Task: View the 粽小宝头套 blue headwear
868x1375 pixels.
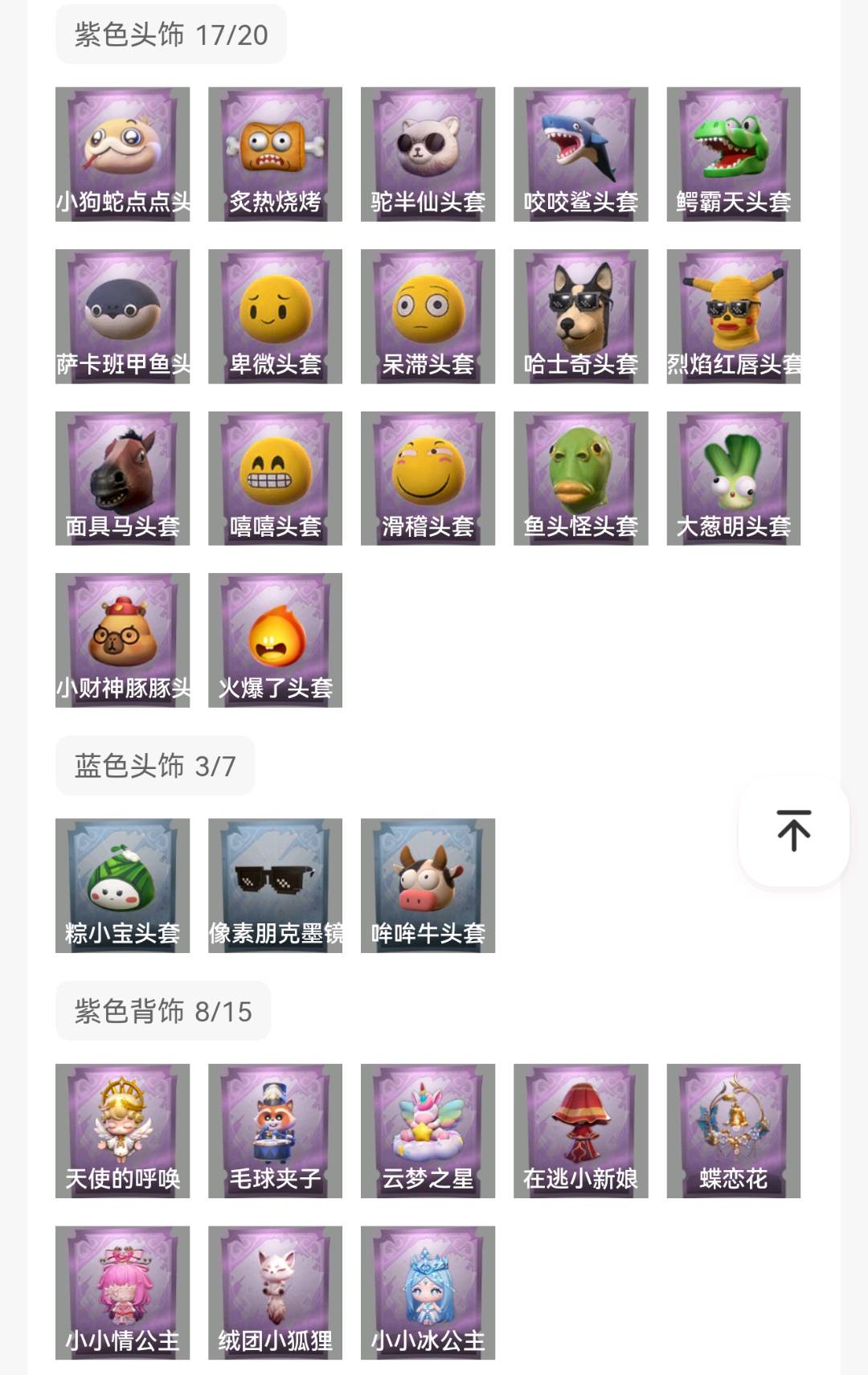Action: click(x=122, y=886)
